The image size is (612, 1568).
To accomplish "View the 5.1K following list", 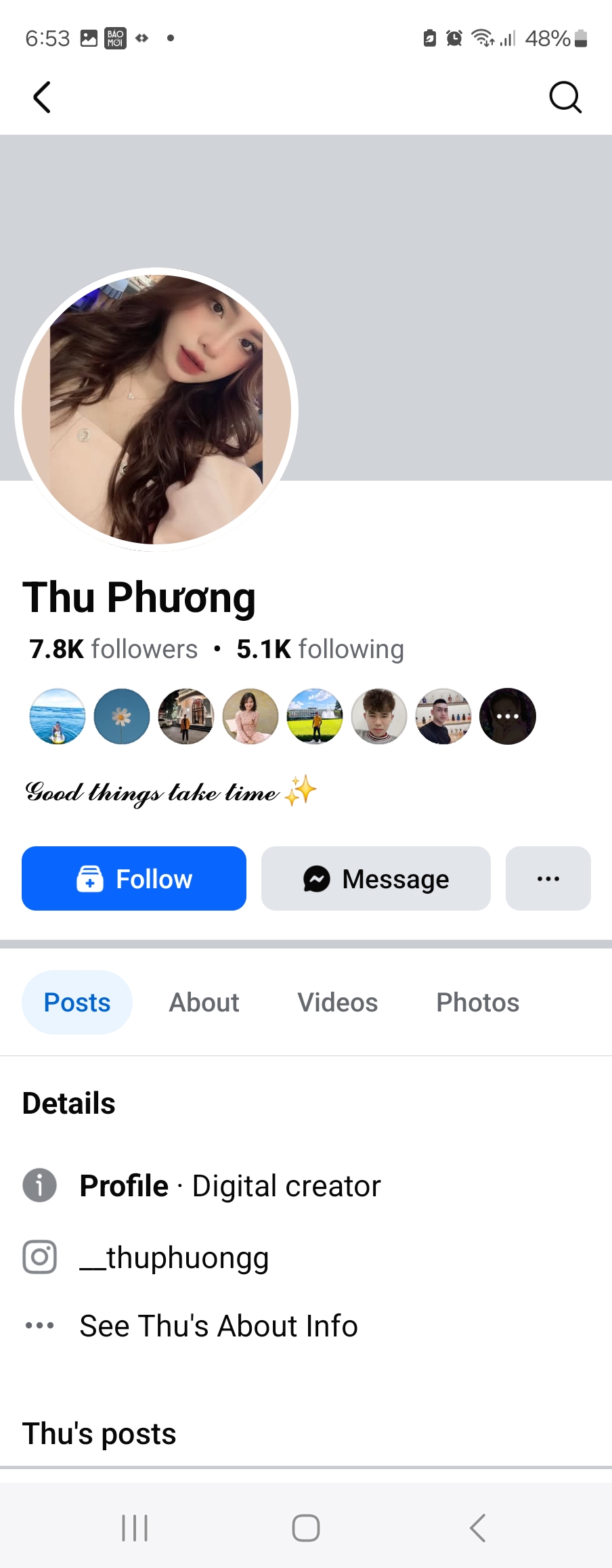I will pyautogui.click(x=320, y=649).
